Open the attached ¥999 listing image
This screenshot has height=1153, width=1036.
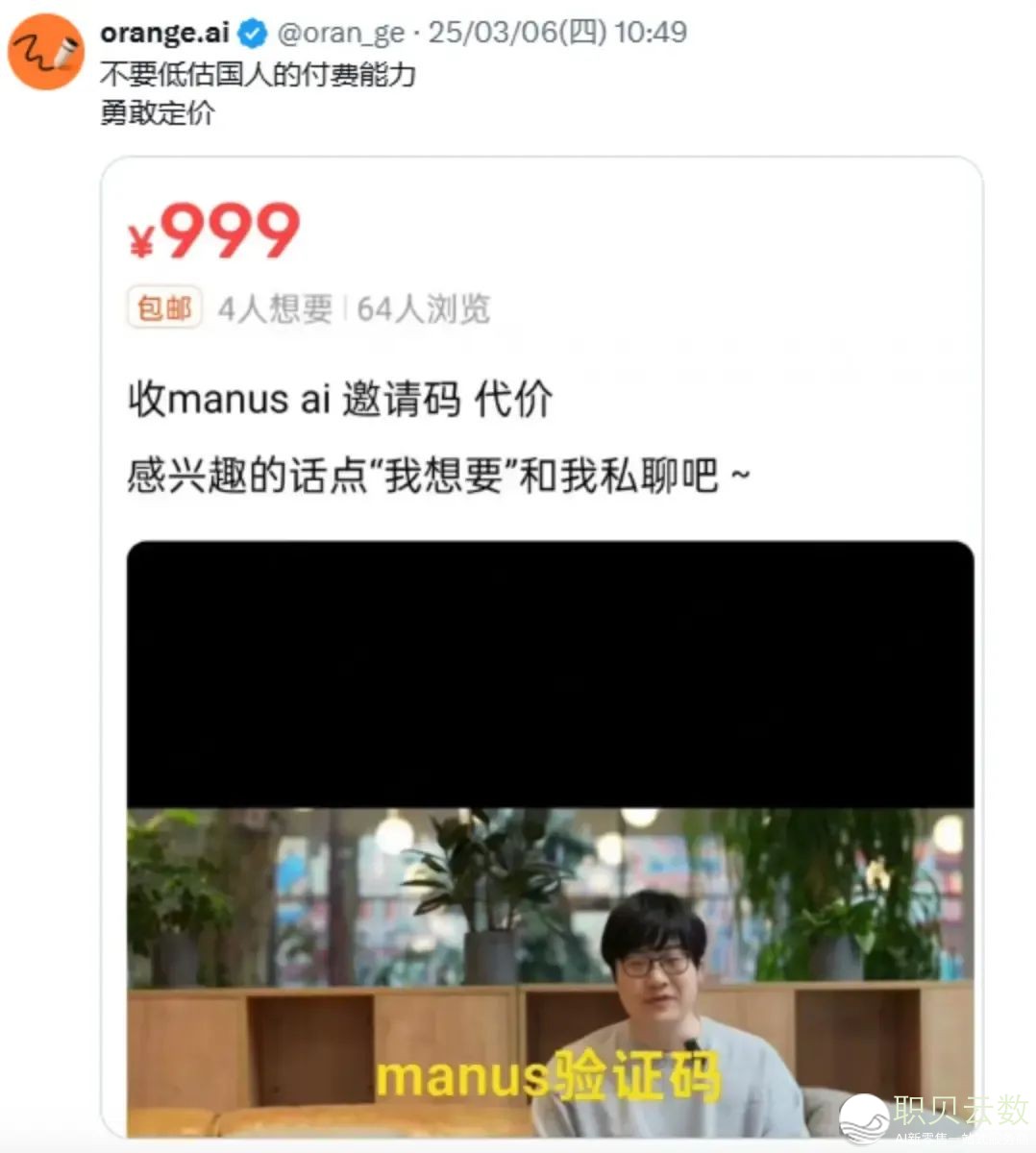pos(541,646)
